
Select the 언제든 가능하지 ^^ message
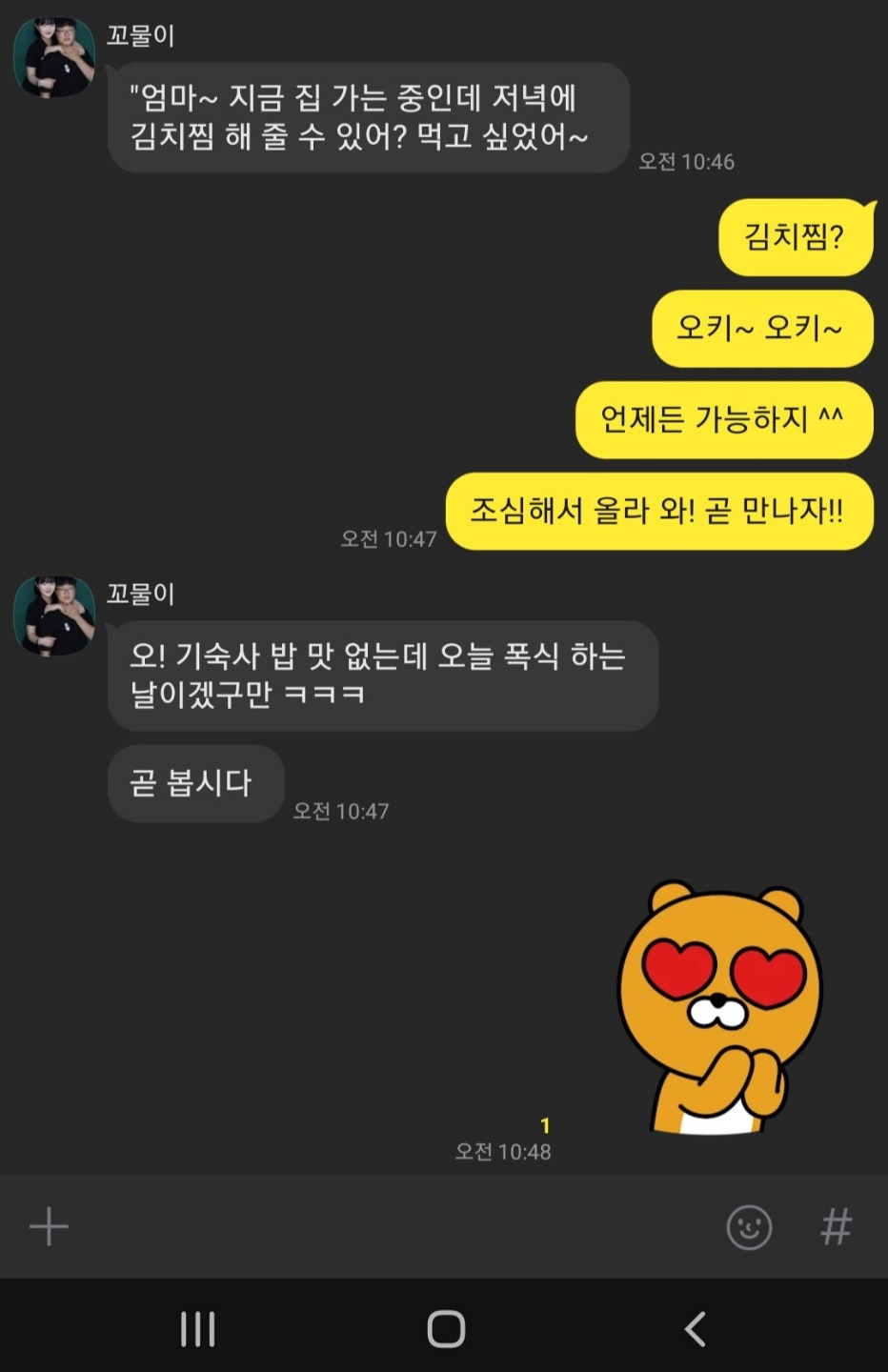[723, 420]
